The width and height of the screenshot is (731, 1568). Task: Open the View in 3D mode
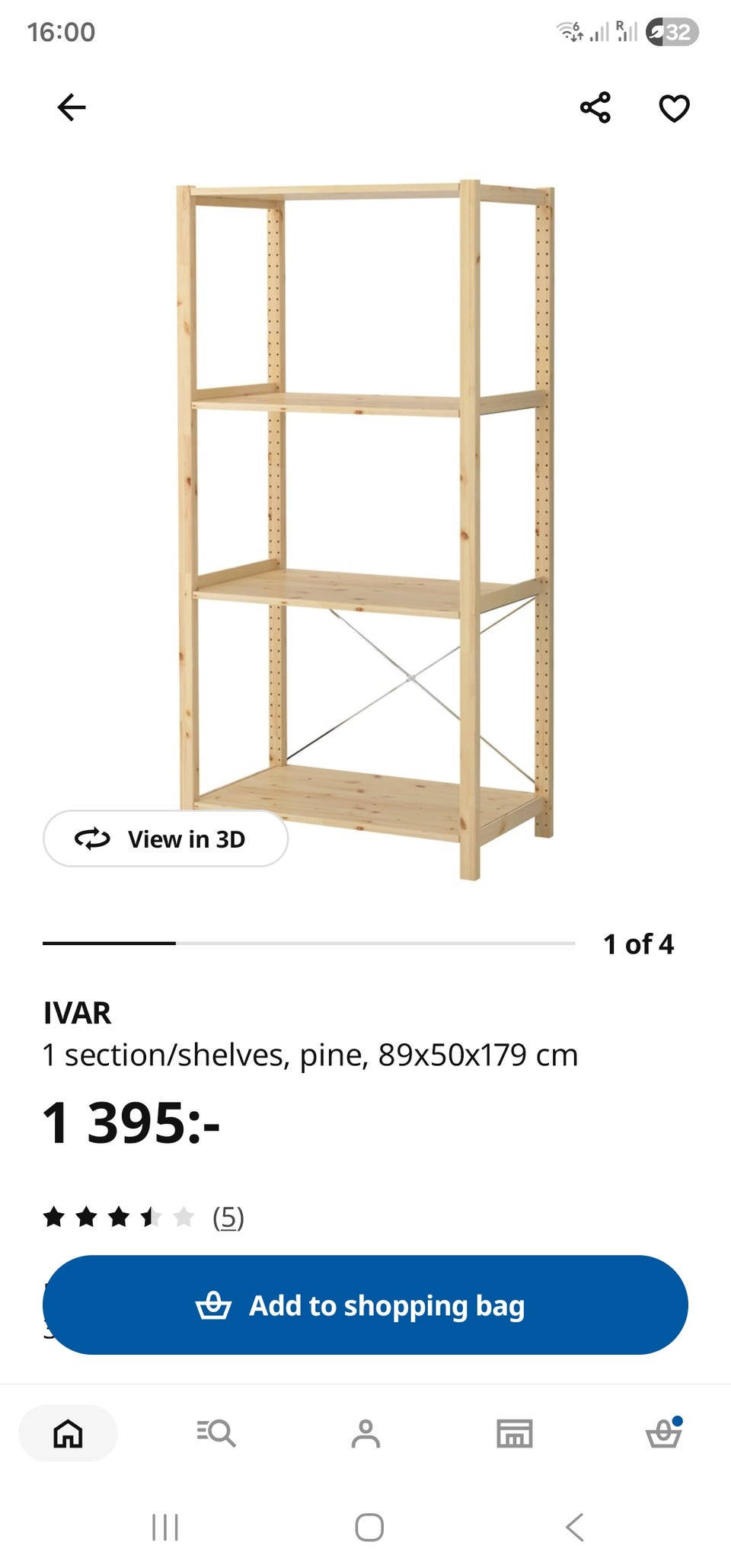click(166, 839)
